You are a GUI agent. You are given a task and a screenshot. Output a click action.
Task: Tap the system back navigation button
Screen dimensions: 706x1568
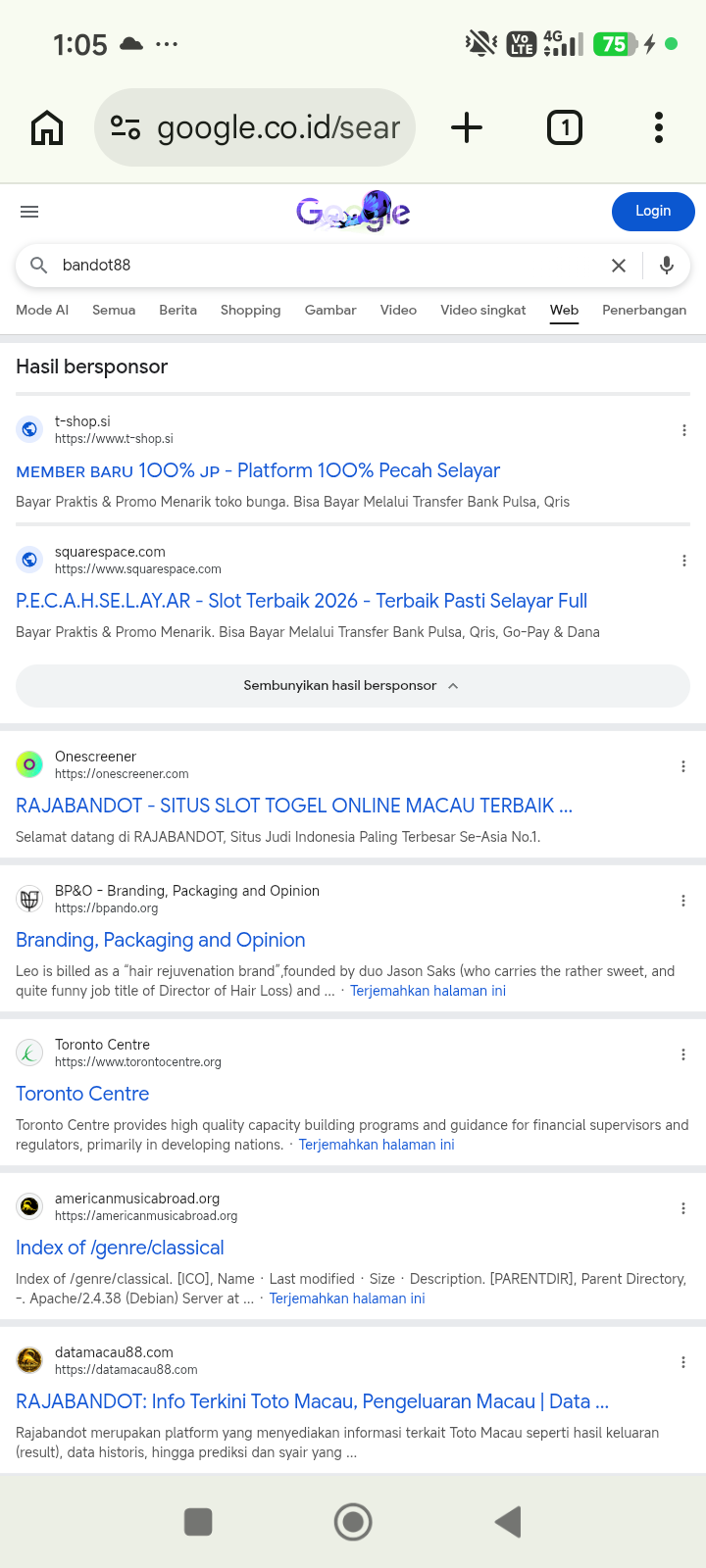508,1522
